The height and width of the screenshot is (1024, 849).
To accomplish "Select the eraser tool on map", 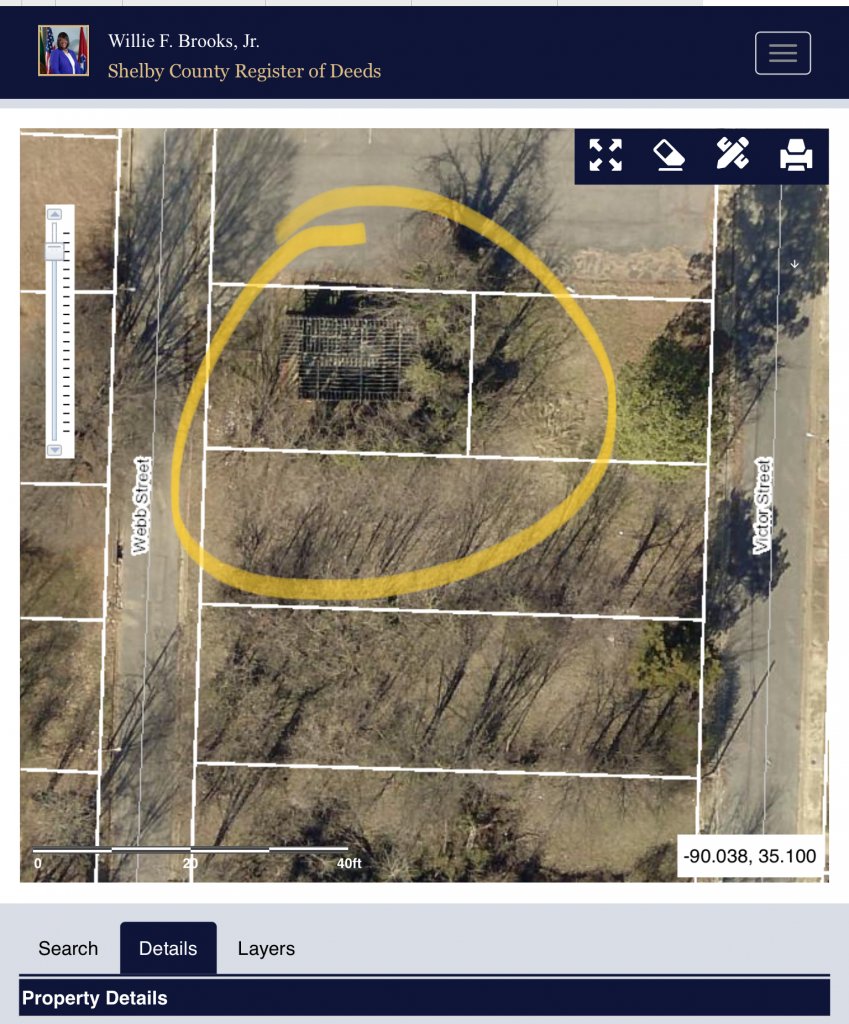I will [x=669, y=156].
